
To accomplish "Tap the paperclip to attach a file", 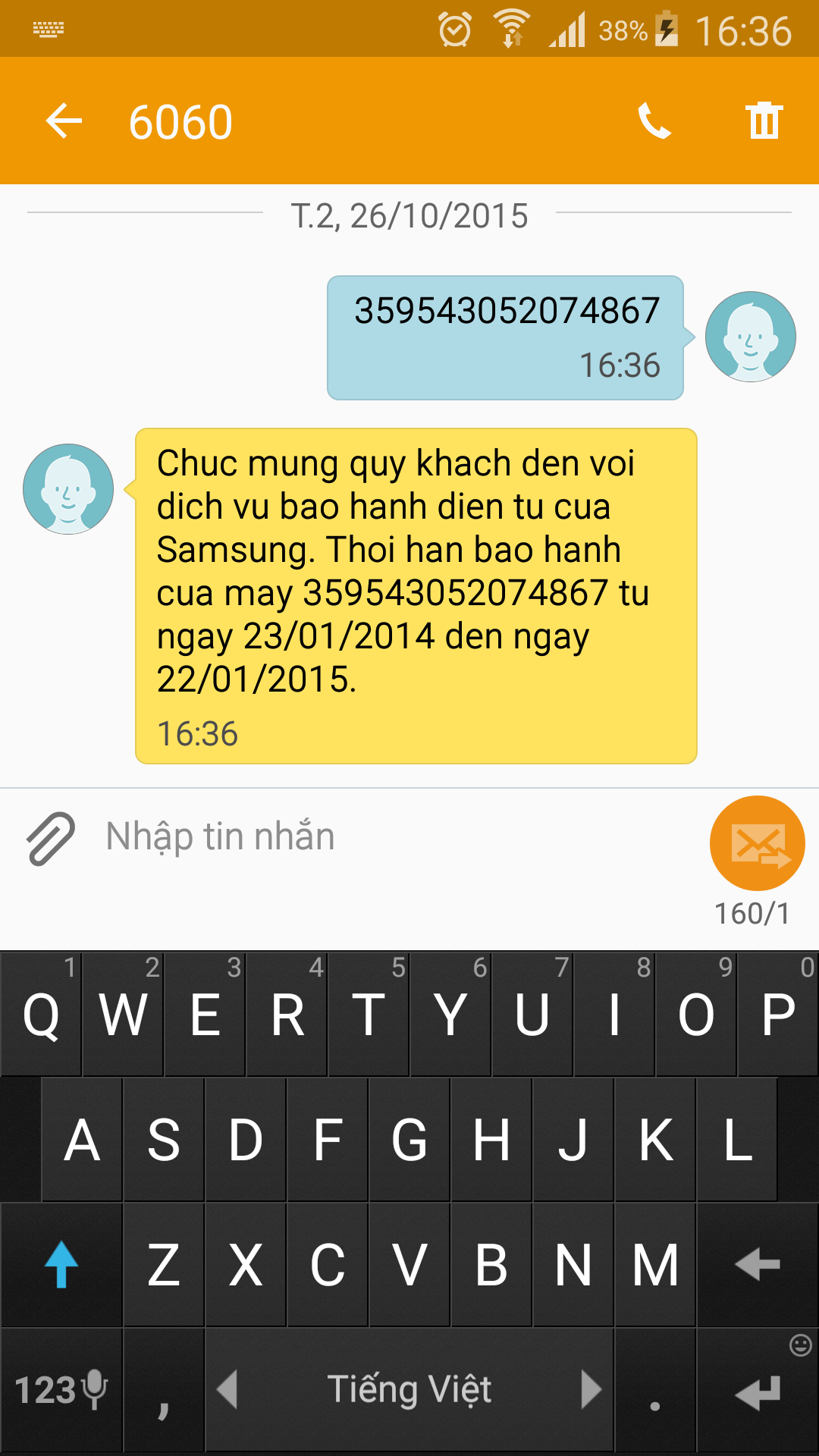I will tap(50, 839).
